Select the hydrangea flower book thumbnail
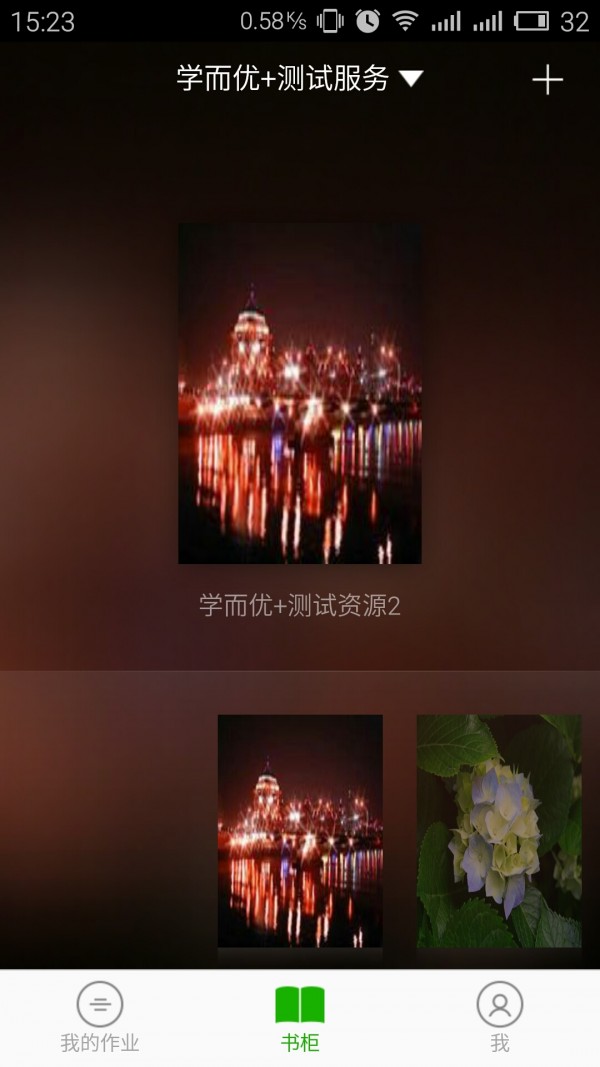Image resolution: width=600 pixels, height=1067 pixels. click(x=498, y=830)
